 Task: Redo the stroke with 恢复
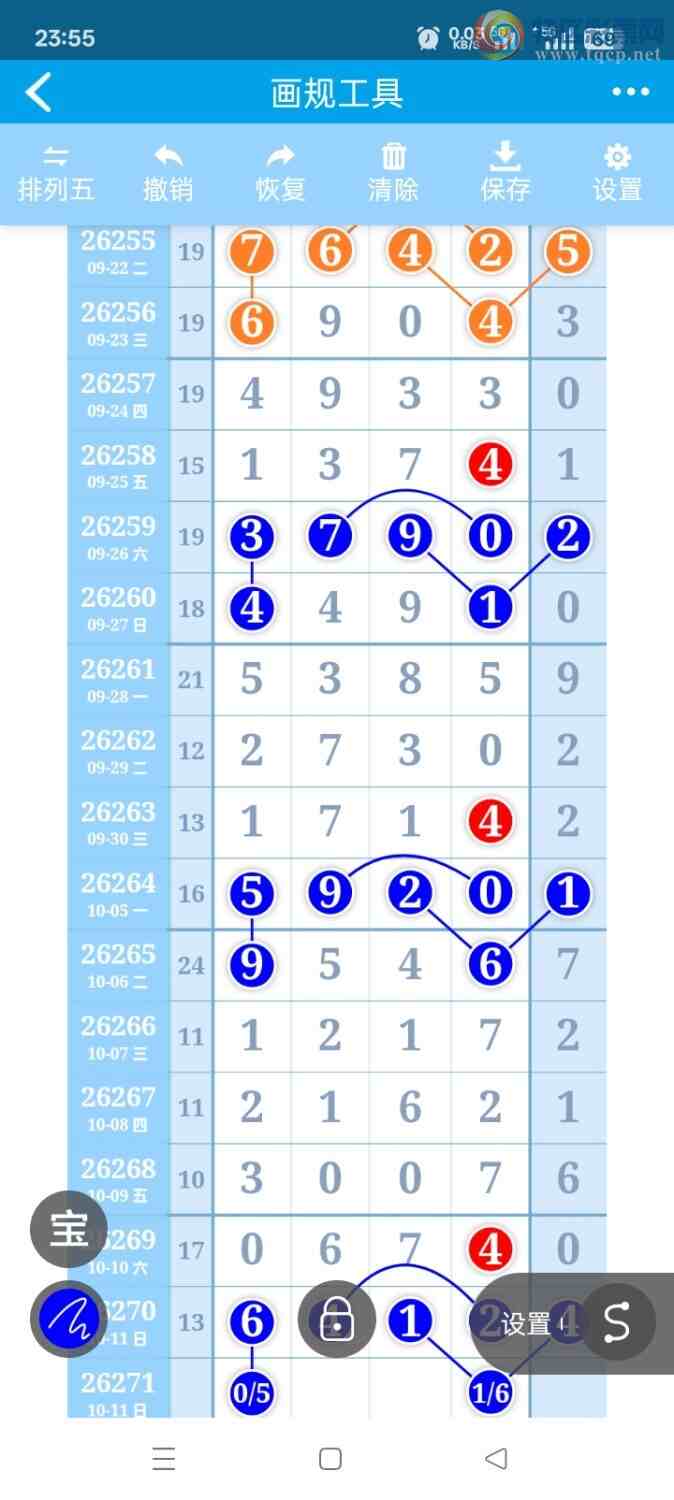point(280,173)
